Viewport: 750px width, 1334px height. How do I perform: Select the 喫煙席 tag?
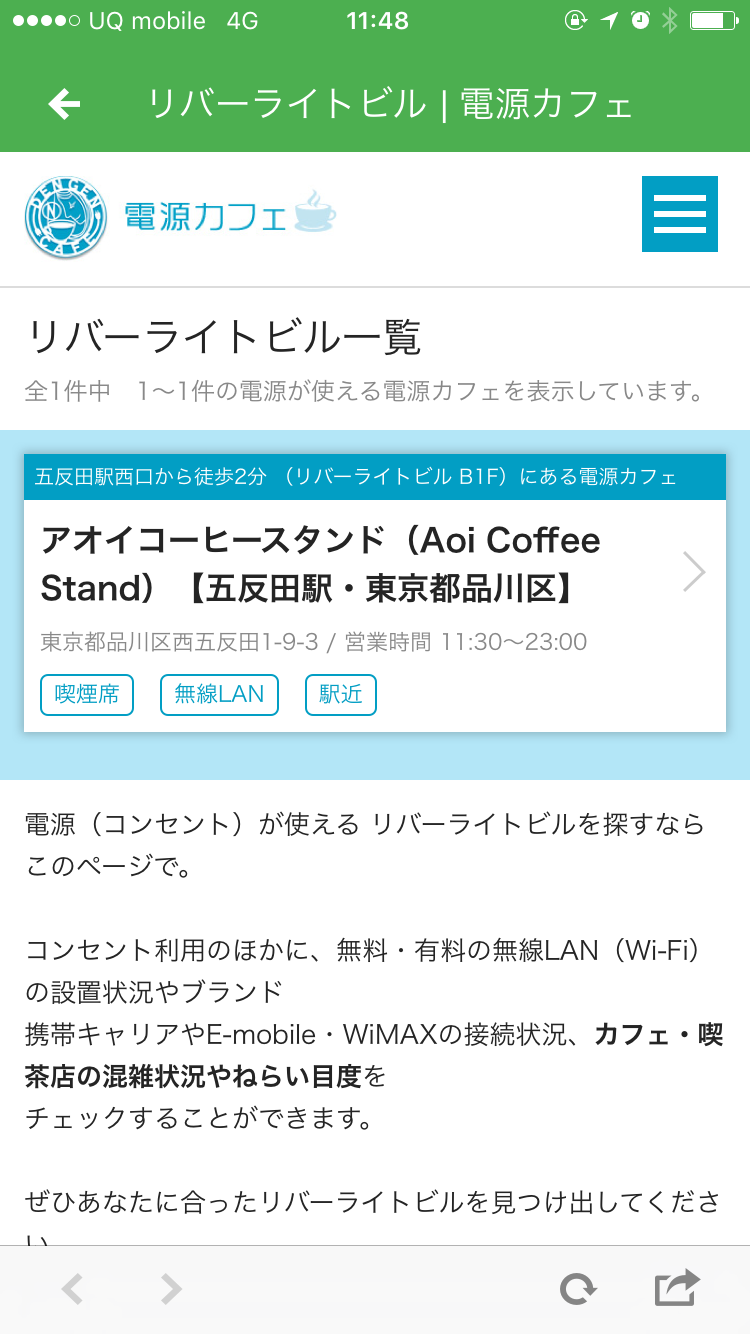(87, 694)
